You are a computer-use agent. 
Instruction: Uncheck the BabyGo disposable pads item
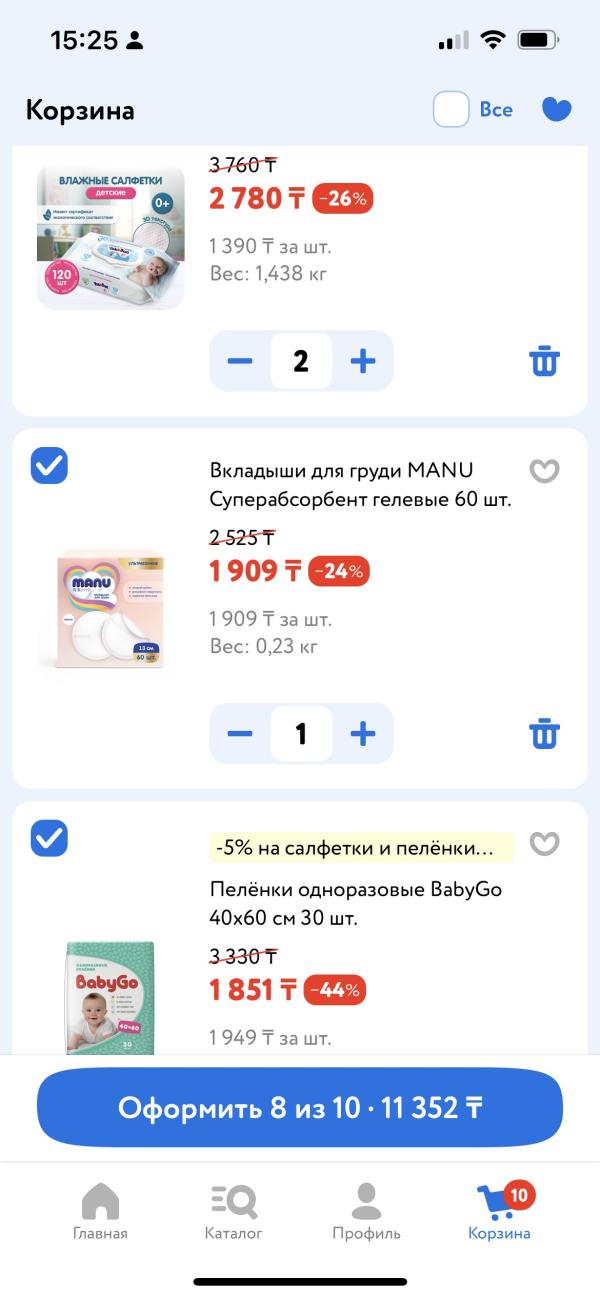[x=49, y=838]
